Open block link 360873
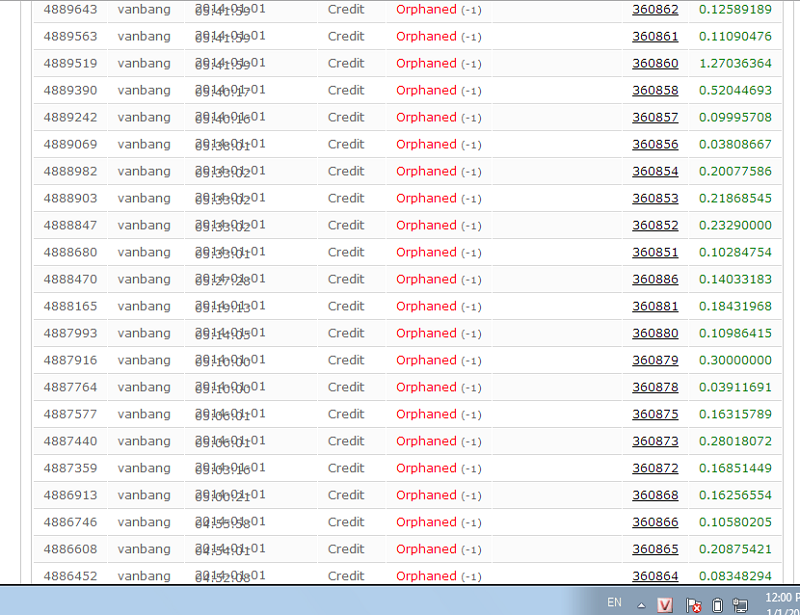 click(655, 441)
